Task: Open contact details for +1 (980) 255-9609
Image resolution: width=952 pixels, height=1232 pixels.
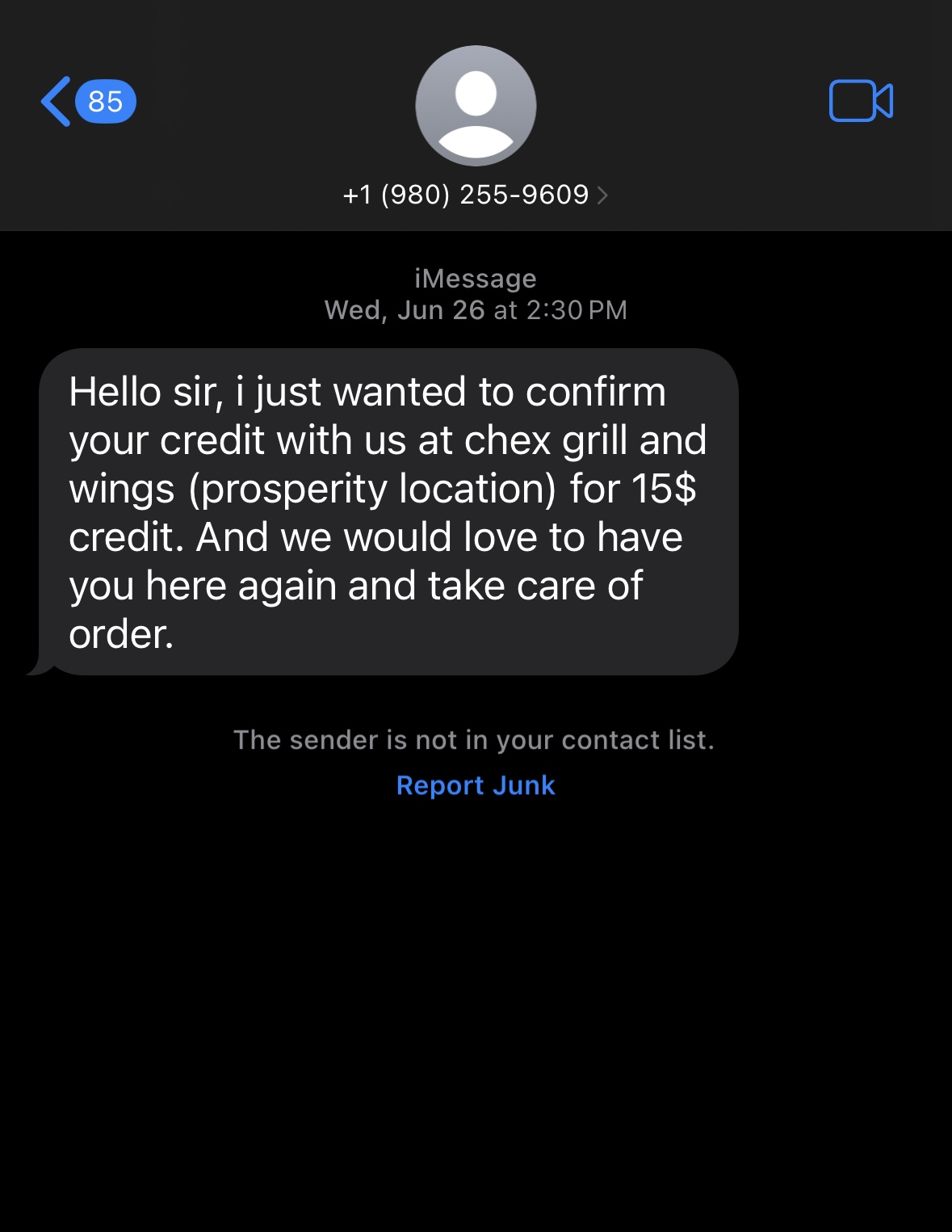Action: pos(475,195)
